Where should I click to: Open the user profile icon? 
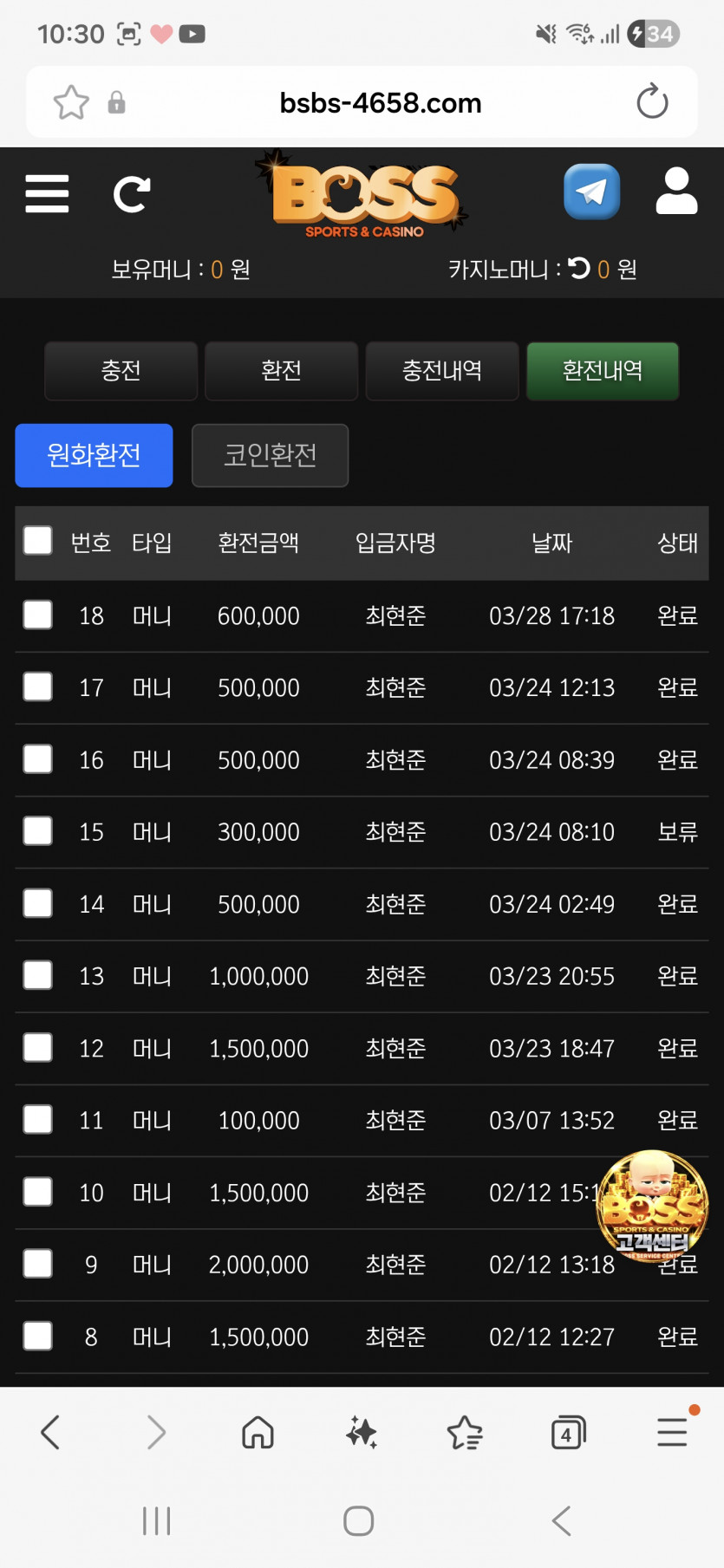[x=676, y=191]
